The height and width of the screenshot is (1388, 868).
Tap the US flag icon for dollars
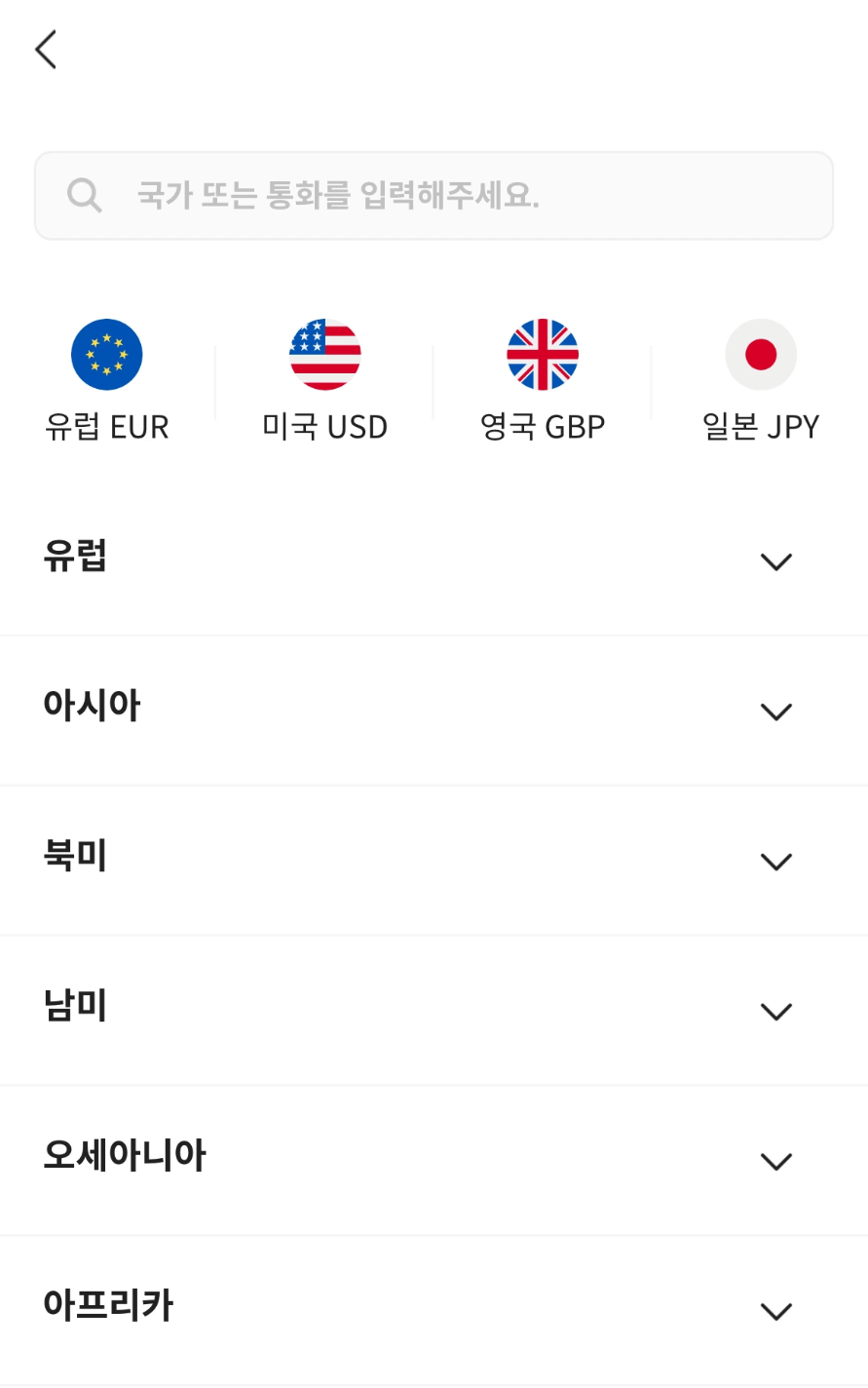click(x=324, y=354)
